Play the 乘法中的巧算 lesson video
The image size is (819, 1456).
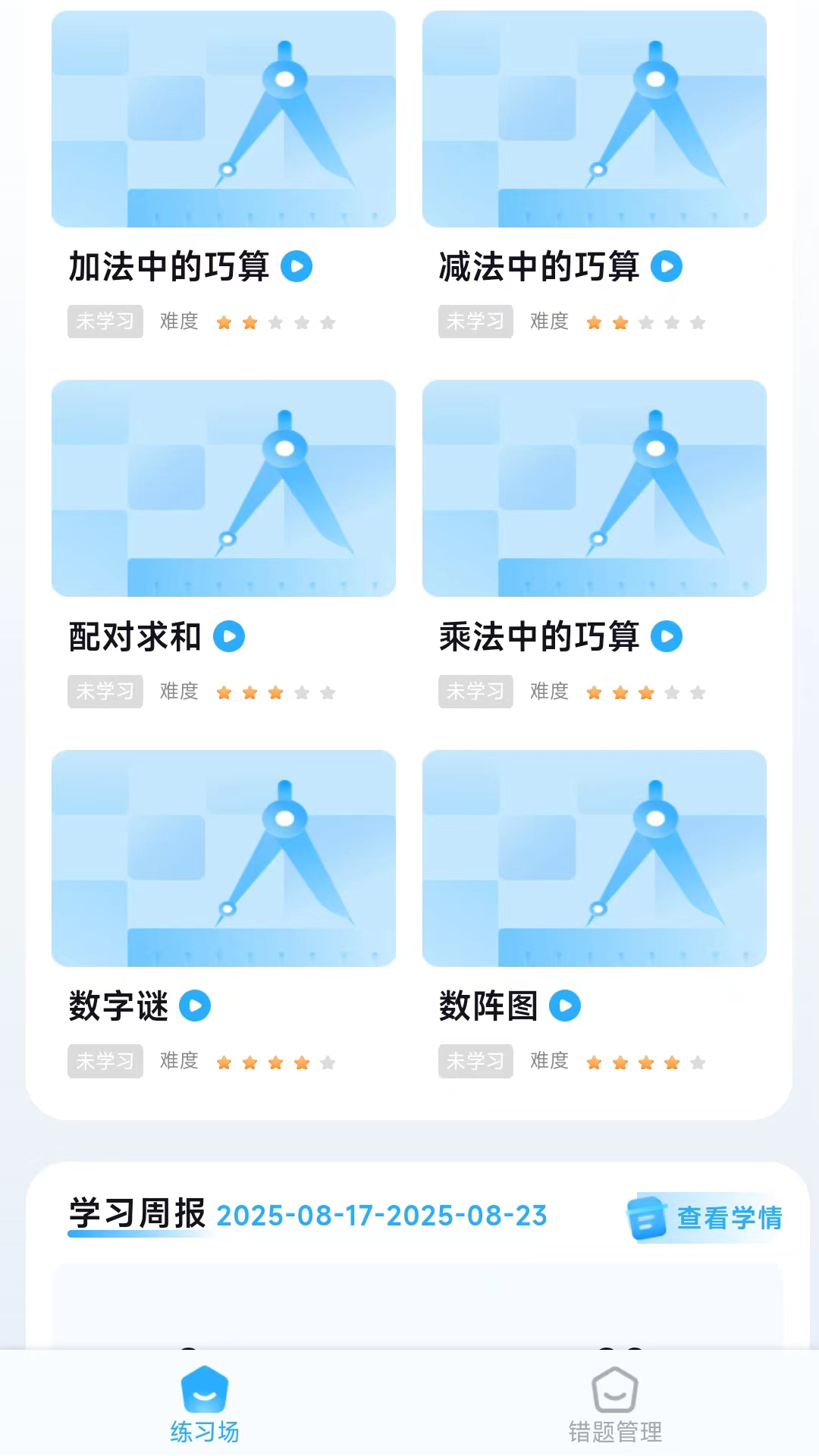tap(667, 637)
